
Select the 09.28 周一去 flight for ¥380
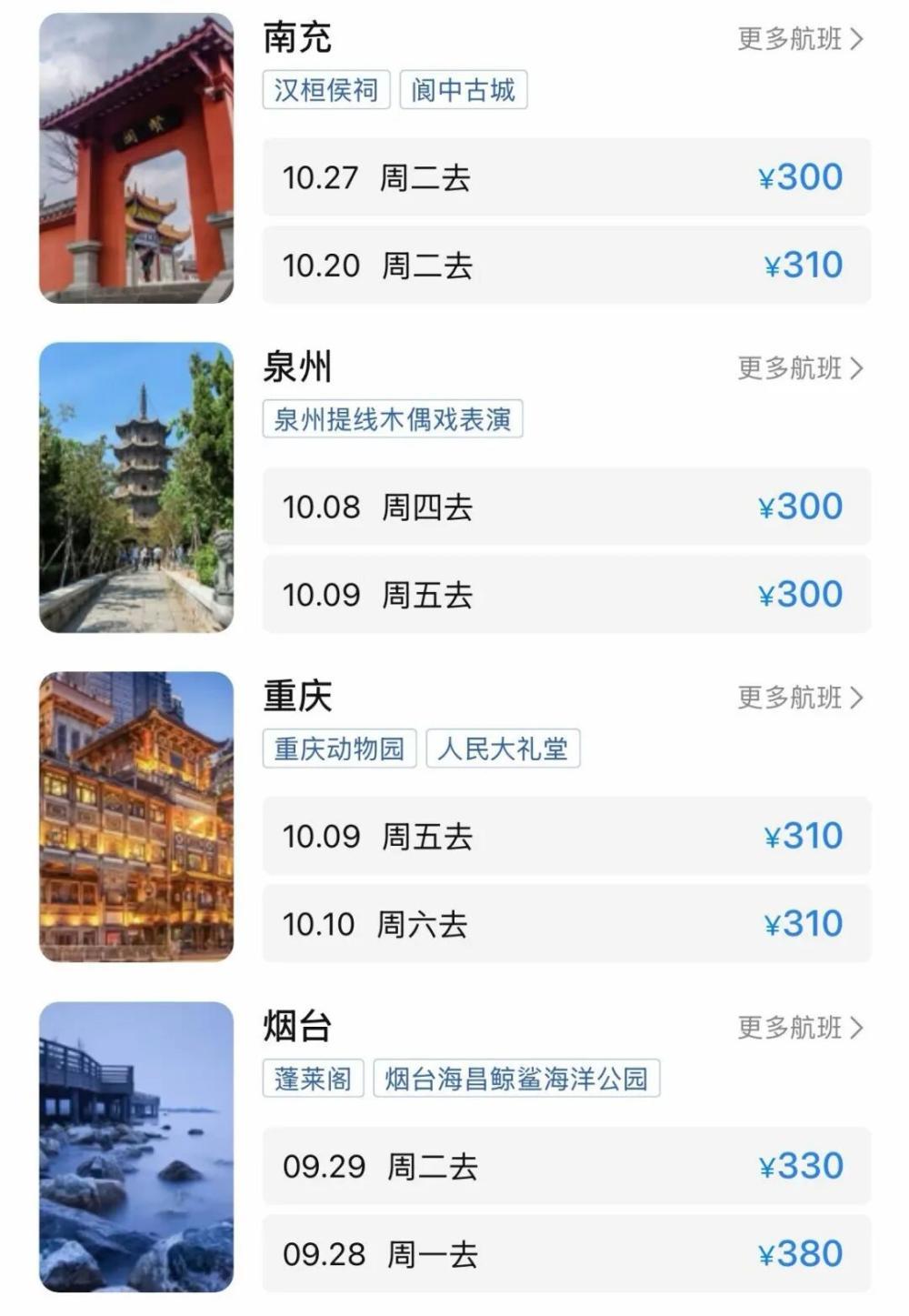tap(566, 1254)
